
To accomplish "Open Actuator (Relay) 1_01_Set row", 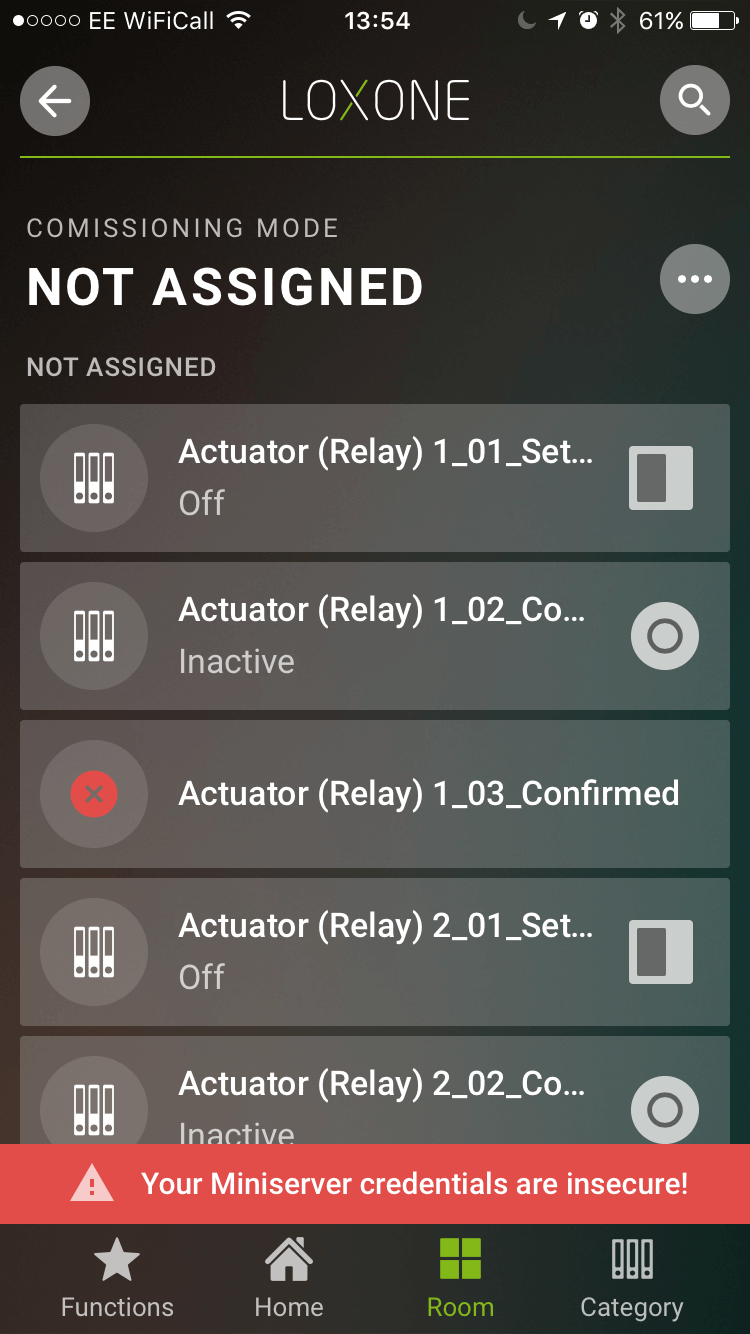I will [385, 477].
